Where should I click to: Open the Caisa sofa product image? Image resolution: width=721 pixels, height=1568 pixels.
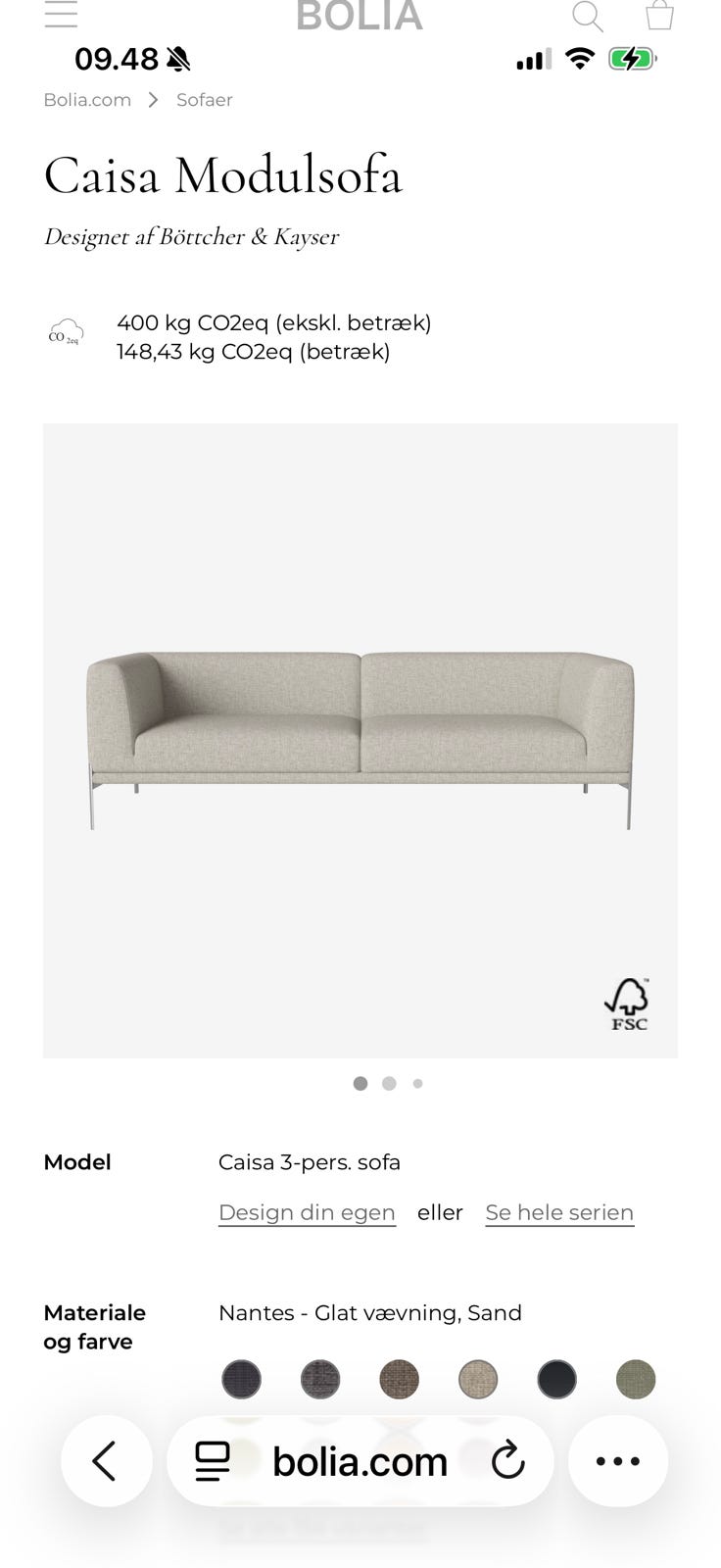pyautogui.click(x=360, y=740)
